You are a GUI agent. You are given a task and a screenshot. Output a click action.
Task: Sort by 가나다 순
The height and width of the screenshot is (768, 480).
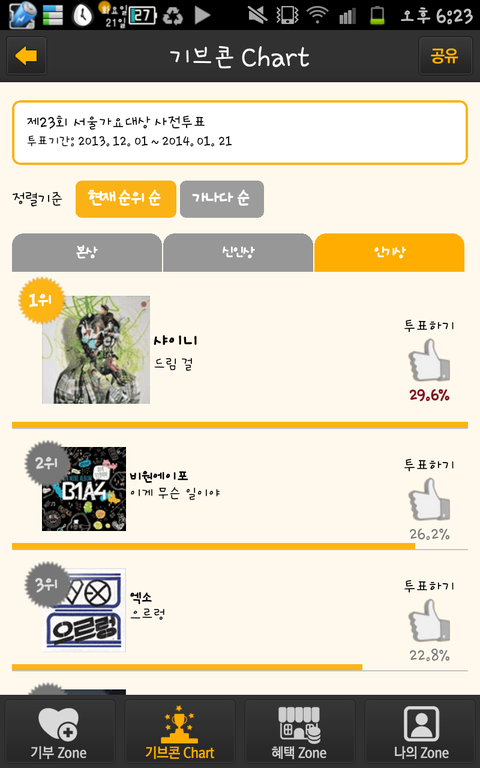click(x=222, y=199)
